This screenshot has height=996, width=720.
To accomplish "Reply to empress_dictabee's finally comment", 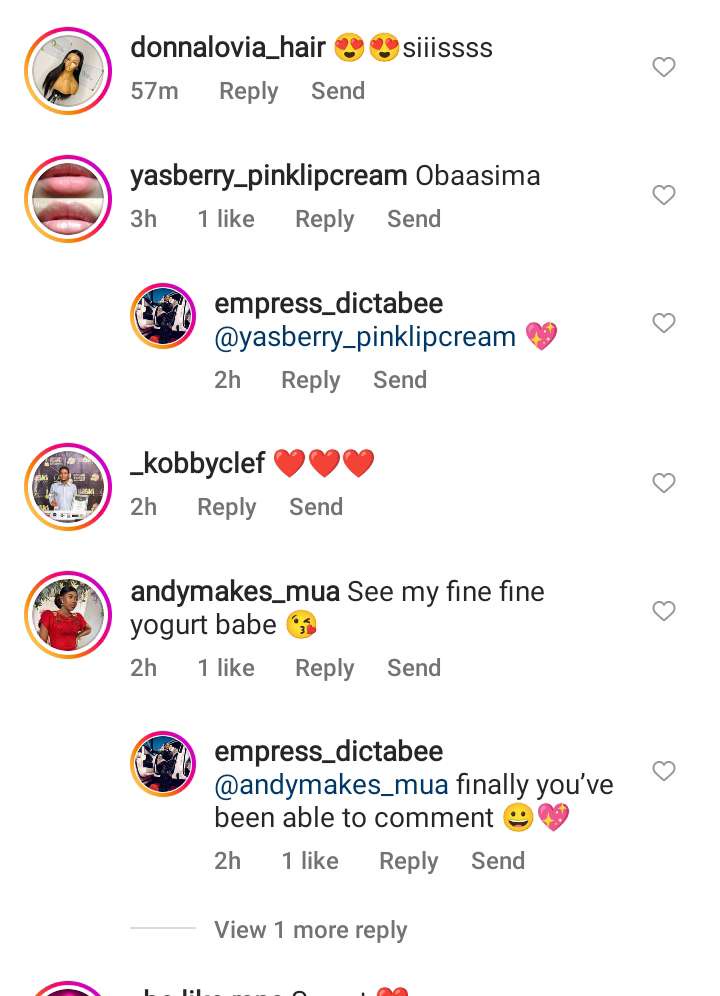I will tap(408, 861).
